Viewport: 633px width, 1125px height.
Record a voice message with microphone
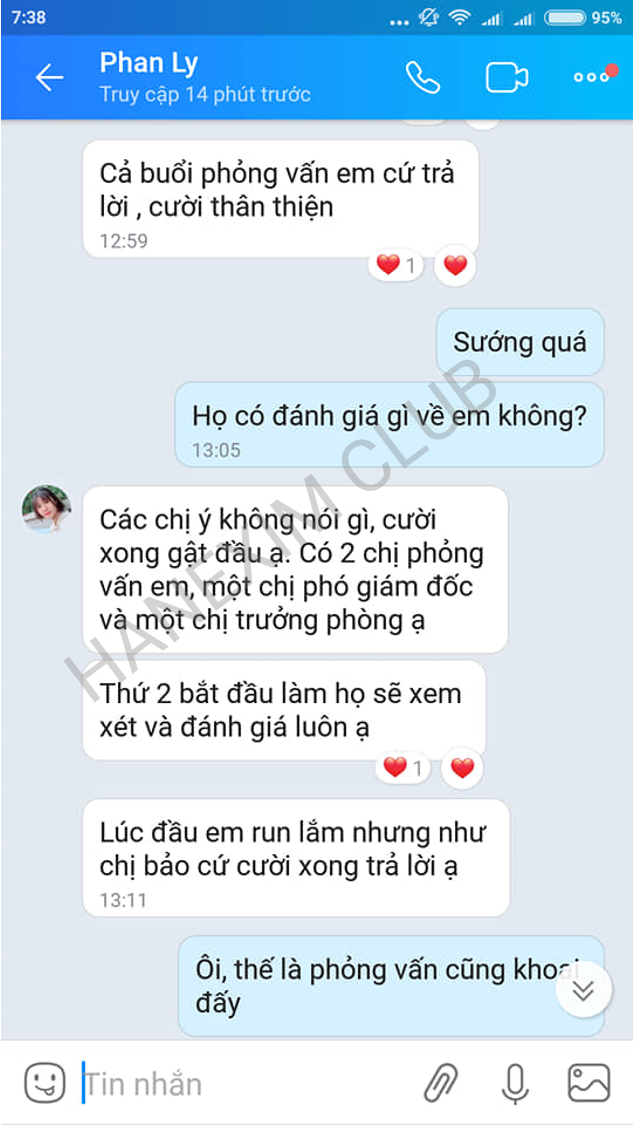click(x=514, y=1083)
